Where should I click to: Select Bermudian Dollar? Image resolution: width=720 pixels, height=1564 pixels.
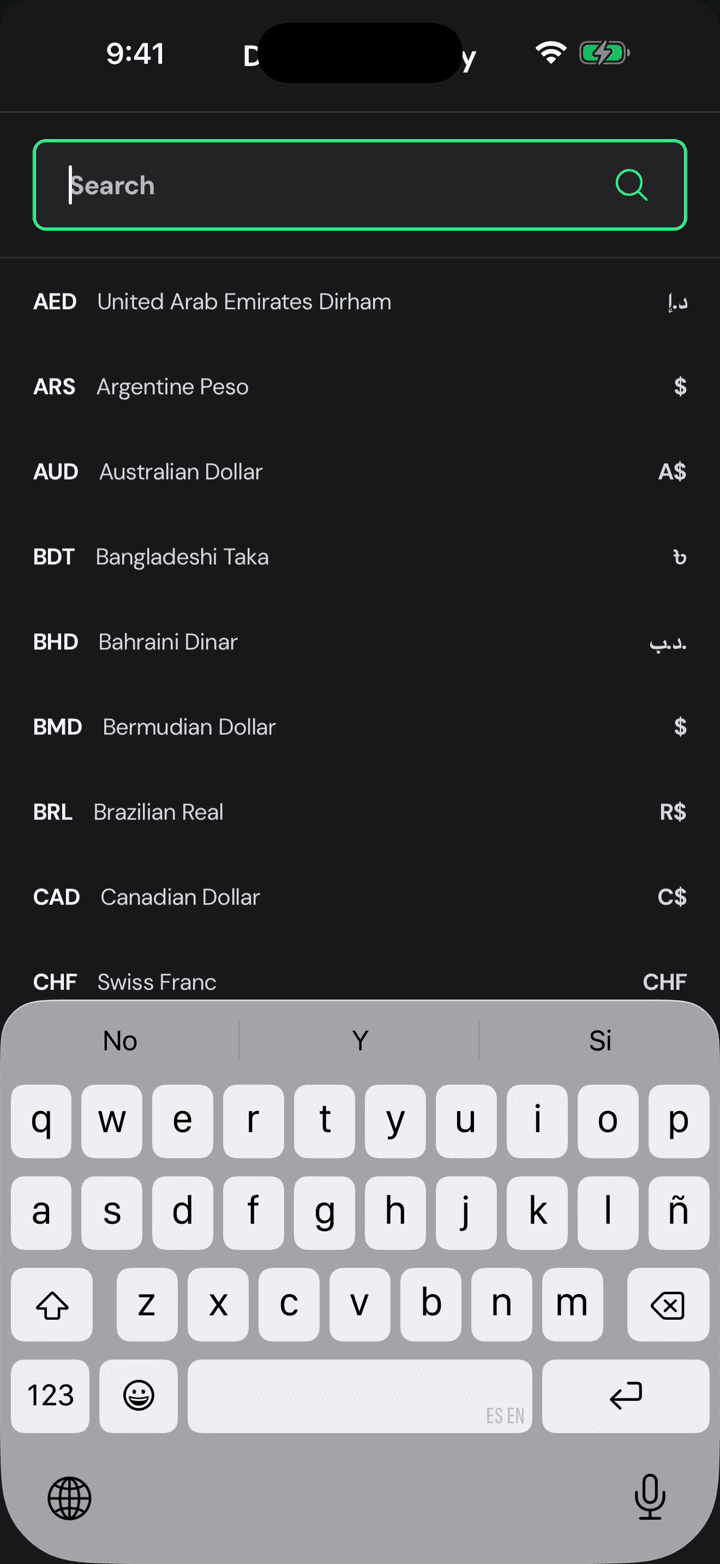[360, 727]
